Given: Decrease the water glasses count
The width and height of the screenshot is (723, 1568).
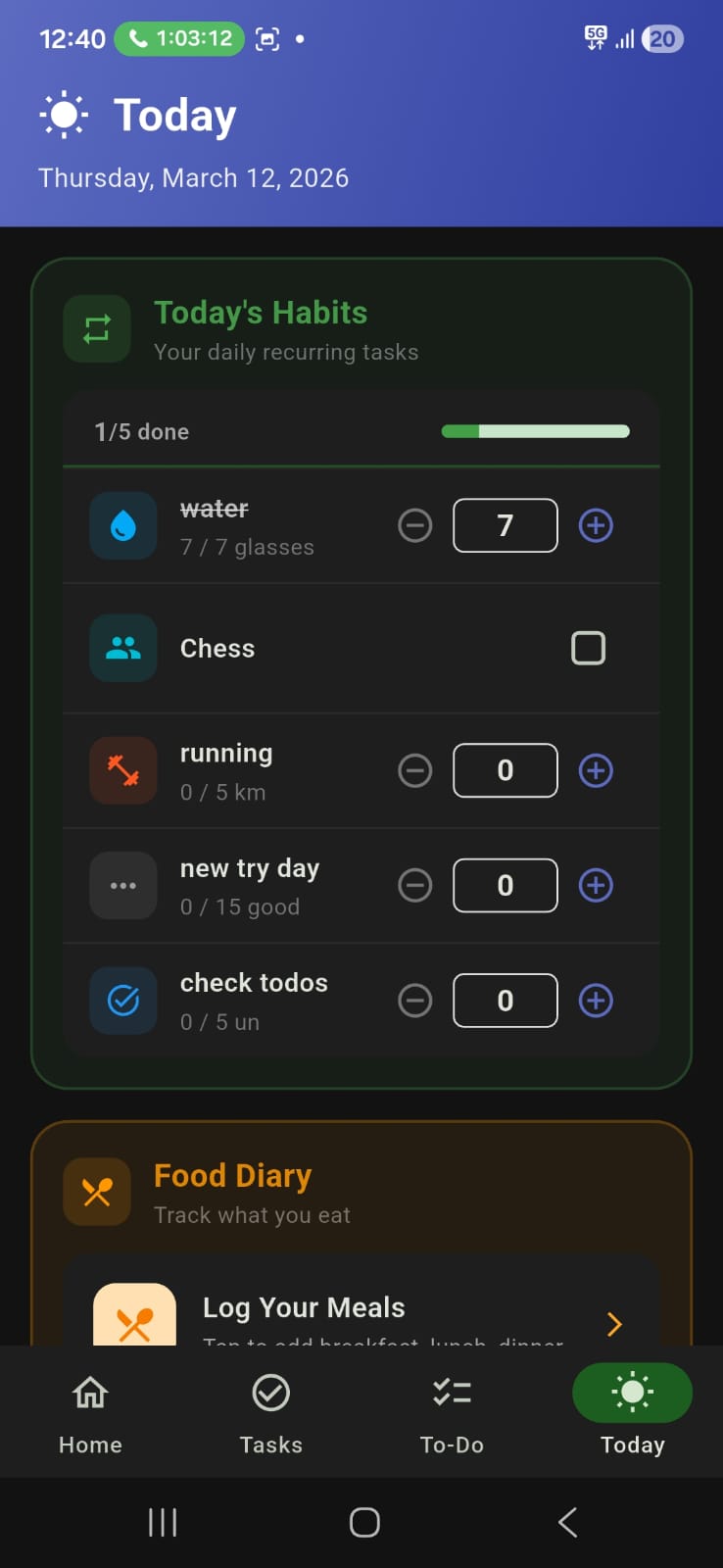Looking at the screenshot, I should coord(415,525).
